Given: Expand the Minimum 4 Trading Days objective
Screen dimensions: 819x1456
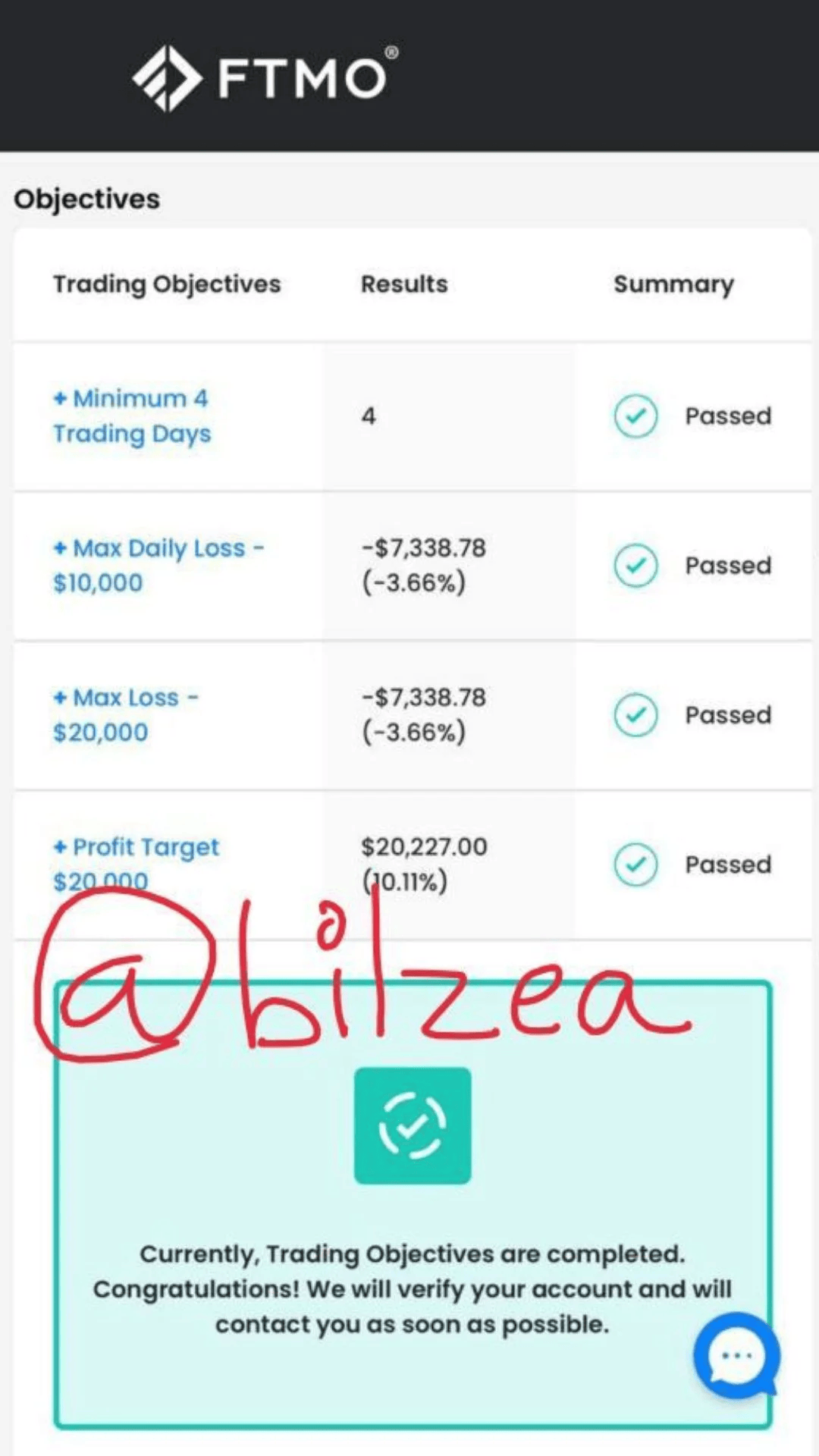Looking at the screenshot, I should [131, 416].
